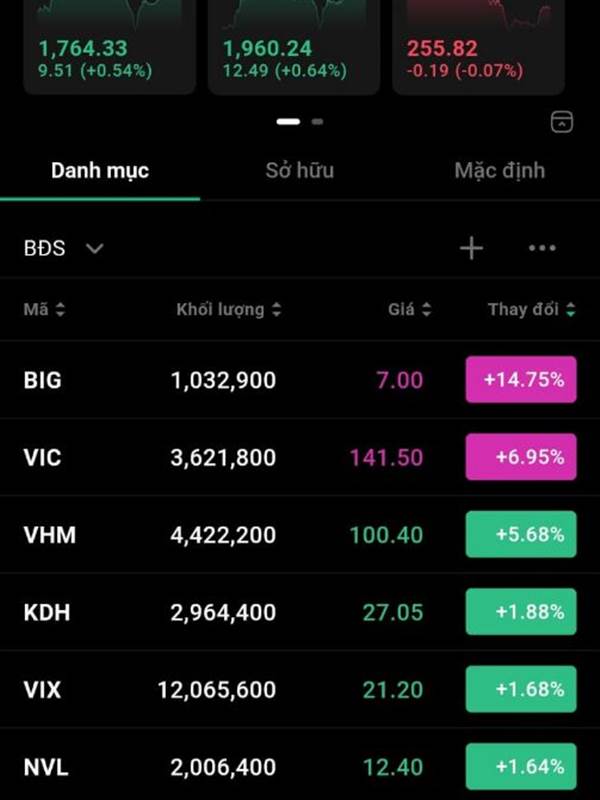Image resolution: width=600 pixels, height=800 pixels.
Task: Open the 1,764.33 index card
Action: pyautogui.click(x=110, y=47)
